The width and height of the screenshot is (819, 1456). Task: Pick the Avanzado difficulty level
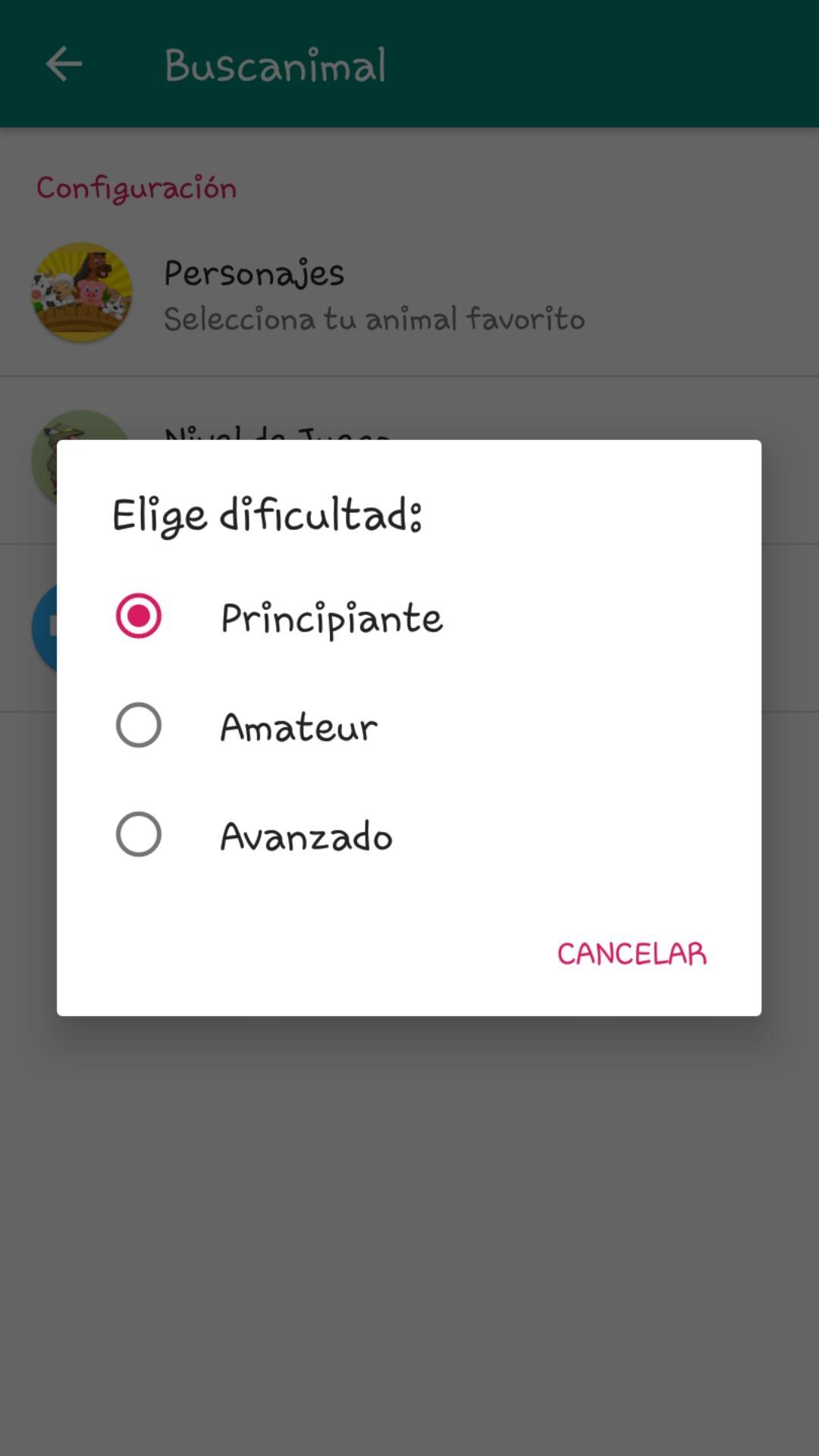409,835
